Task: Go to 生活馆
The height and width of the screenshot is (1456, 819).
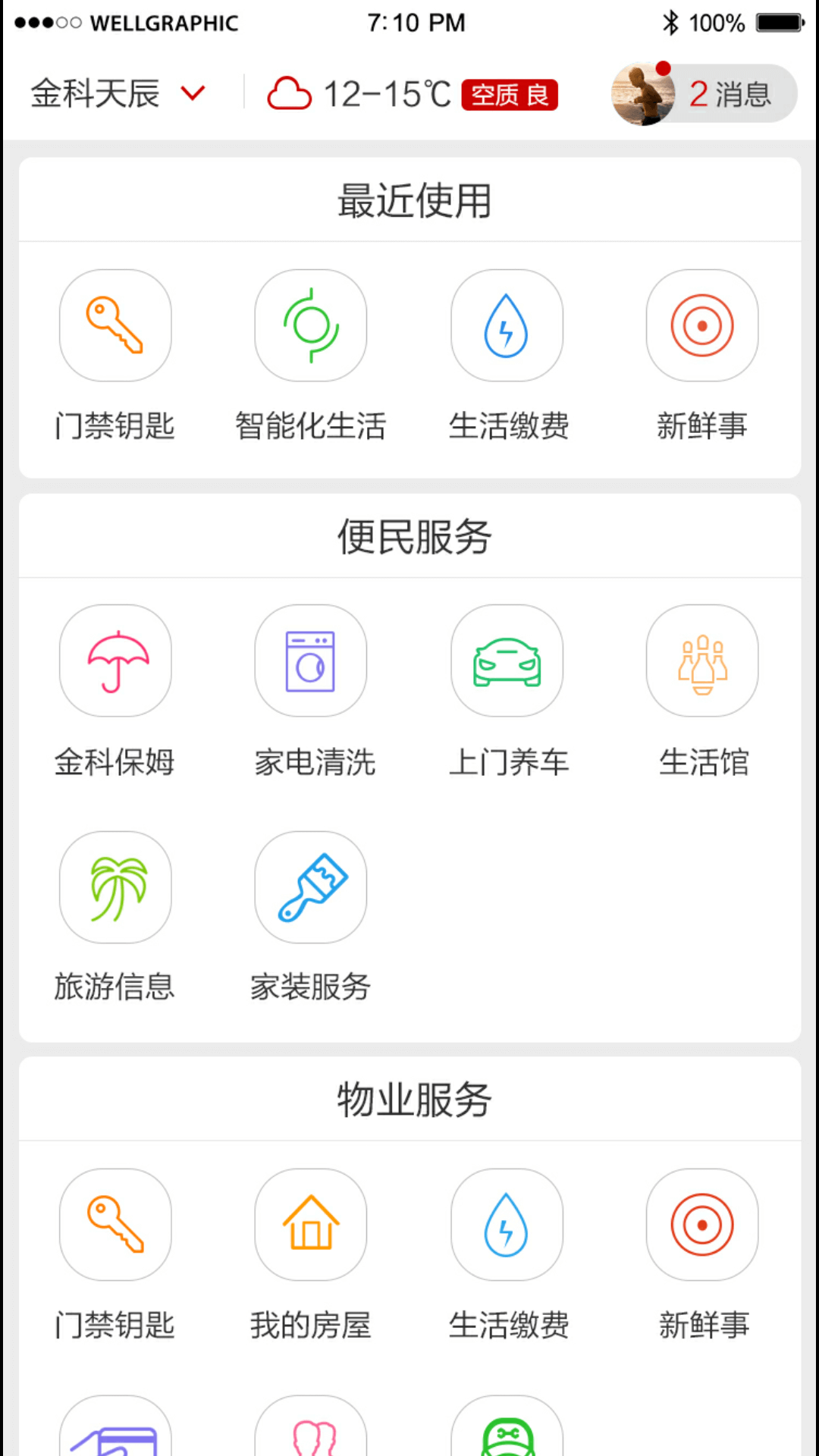Action: click(x=702, y=661)
